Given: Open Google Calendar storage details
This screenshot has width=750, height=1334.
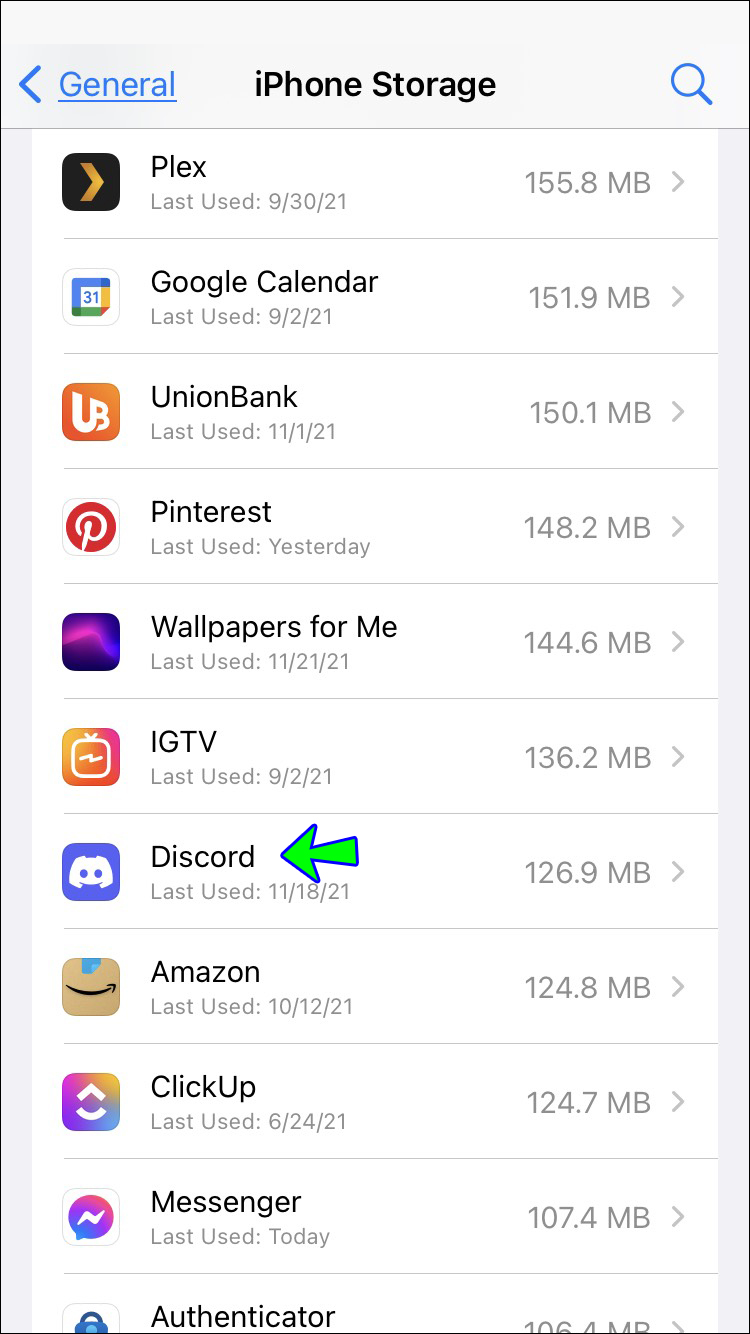Looking at the screenshot, I should pyautogui.click(x=375, y=297).
